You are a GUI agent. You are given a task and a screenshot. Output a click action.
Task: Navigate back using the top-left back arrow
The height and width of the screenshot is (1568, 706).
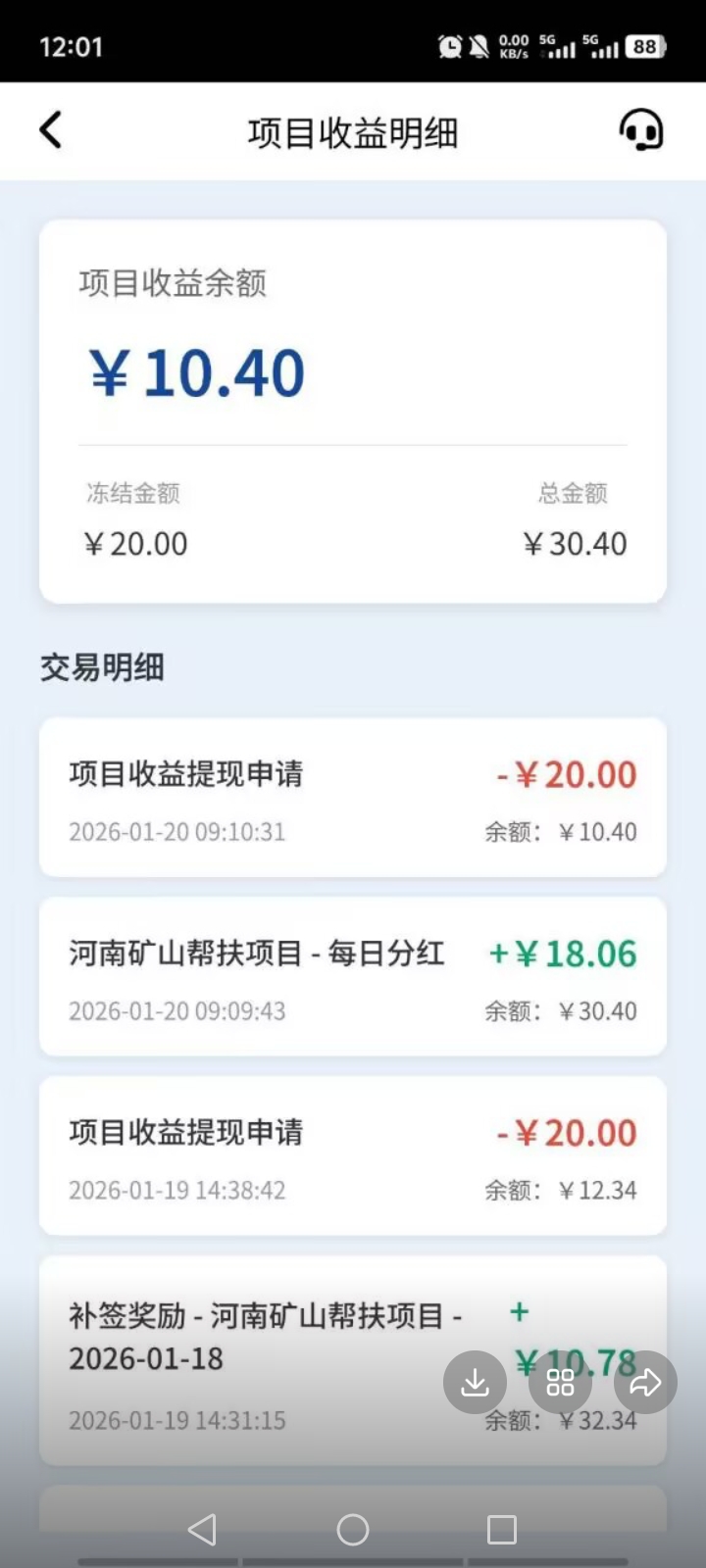[51, 130]
